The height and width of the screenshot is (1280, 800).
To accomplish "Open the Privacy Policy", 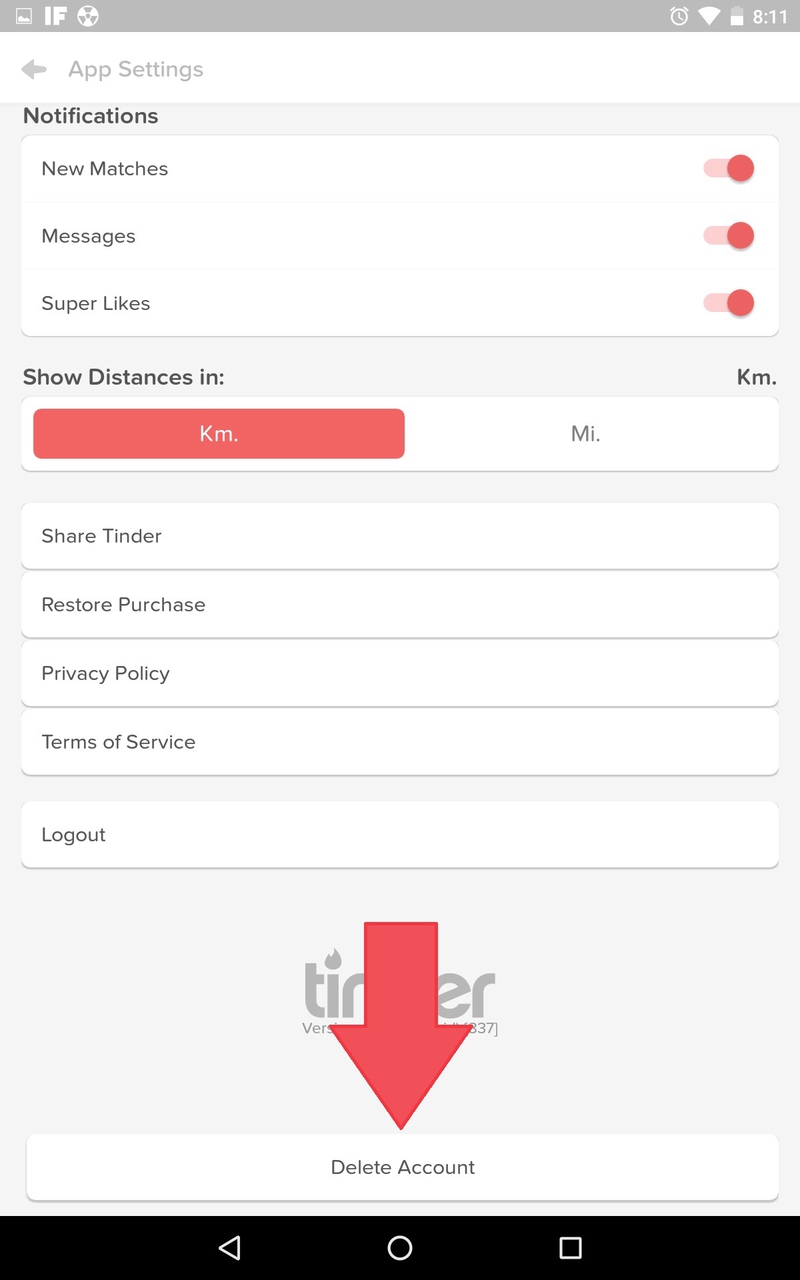I will pos(400,674).
